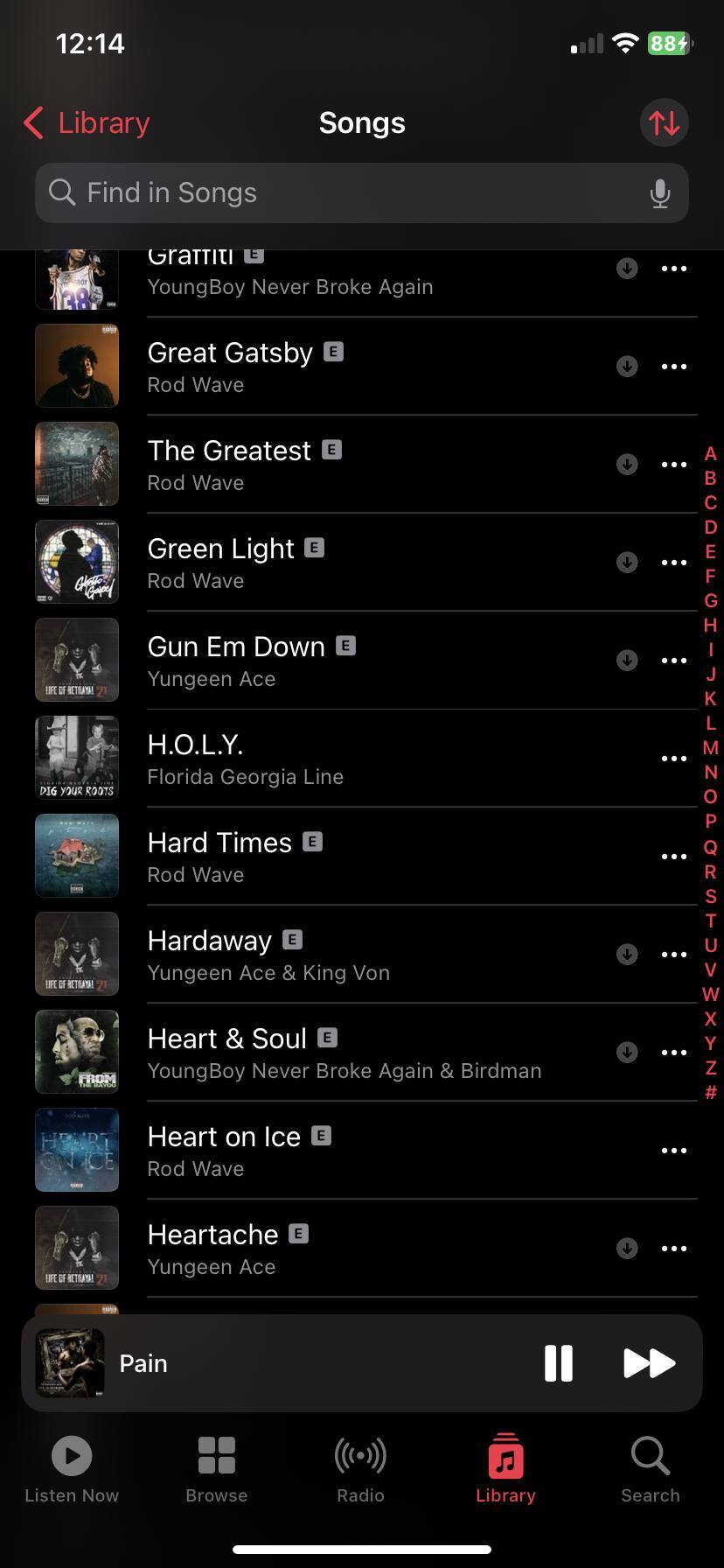Image resolution: width=724 pixels, height=1568 pixels.
Task: Download the song Hardaway
Action: 627,954
